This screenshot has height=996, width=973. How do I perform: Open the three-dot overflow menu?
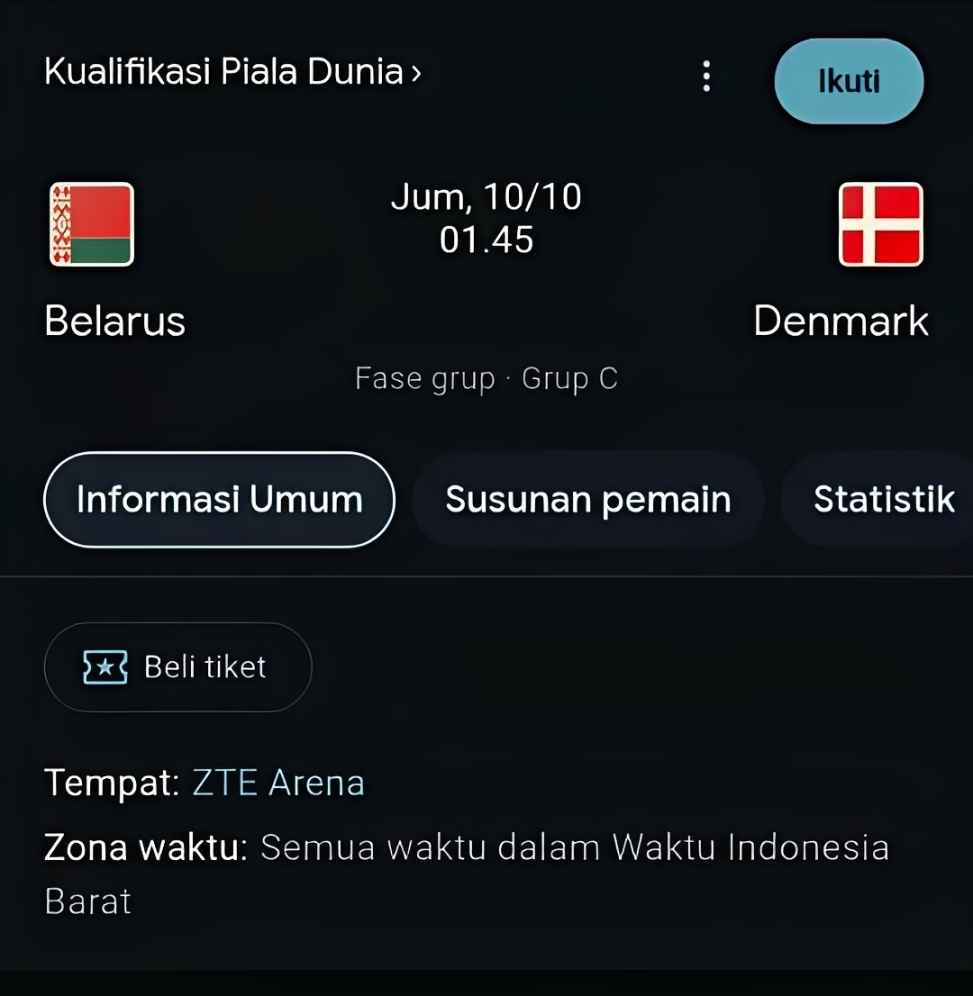[706, 76]
